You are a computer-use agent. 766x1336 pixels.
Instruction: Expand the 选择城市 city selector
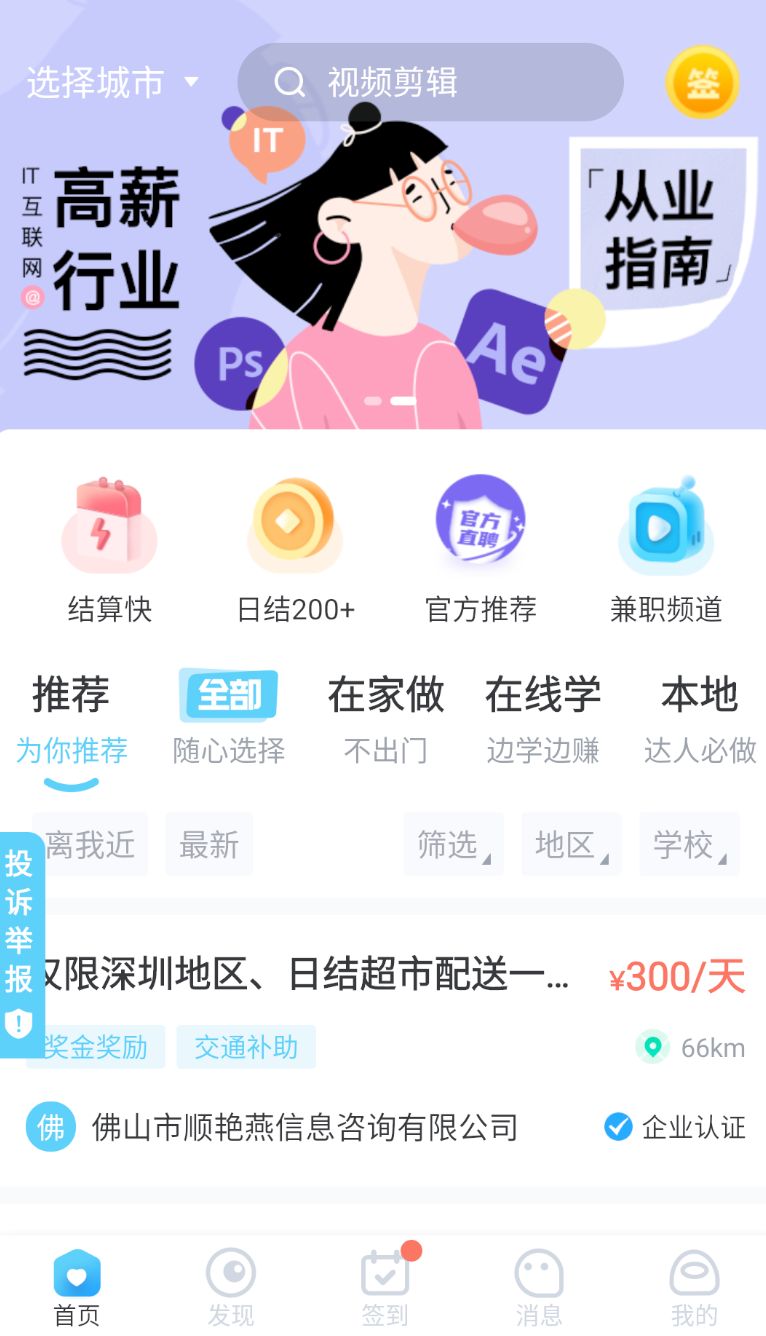pos(112,83)
